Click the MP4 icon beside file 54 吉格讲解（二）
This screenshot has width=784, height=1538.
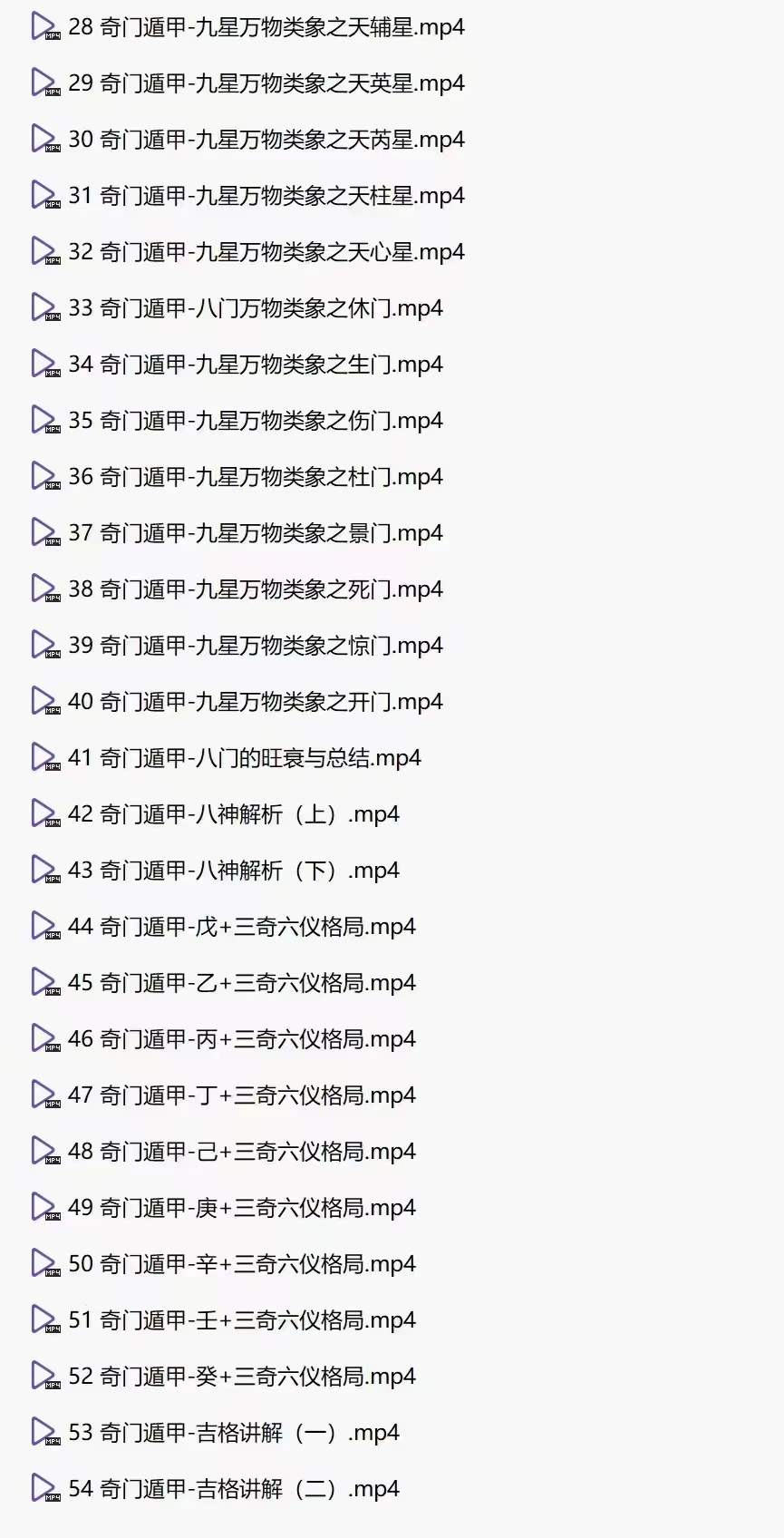coord(43,1488)
